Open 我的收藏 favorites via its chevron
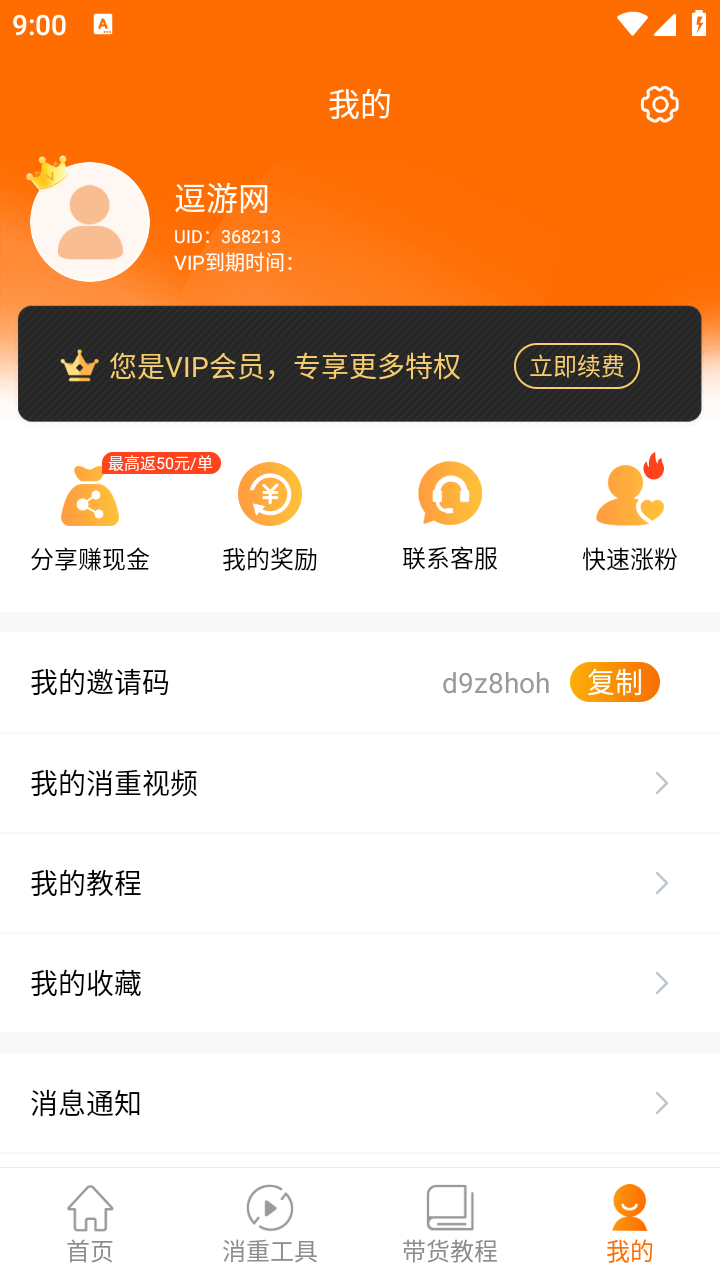Image resolution: width=720 pixels, height=1280 pixels. click(661, 983)
